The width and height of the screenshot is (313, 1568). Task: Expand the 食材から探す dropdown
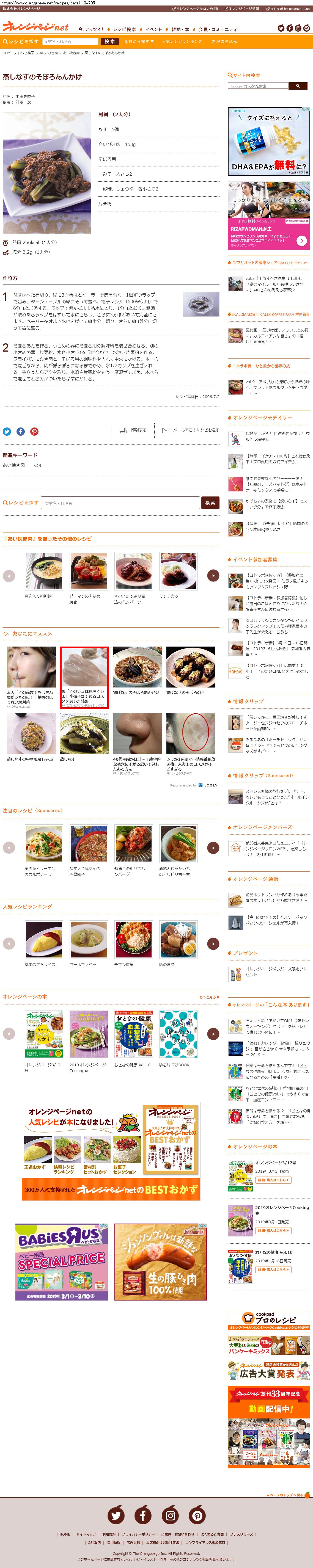(x=139, y=42)
